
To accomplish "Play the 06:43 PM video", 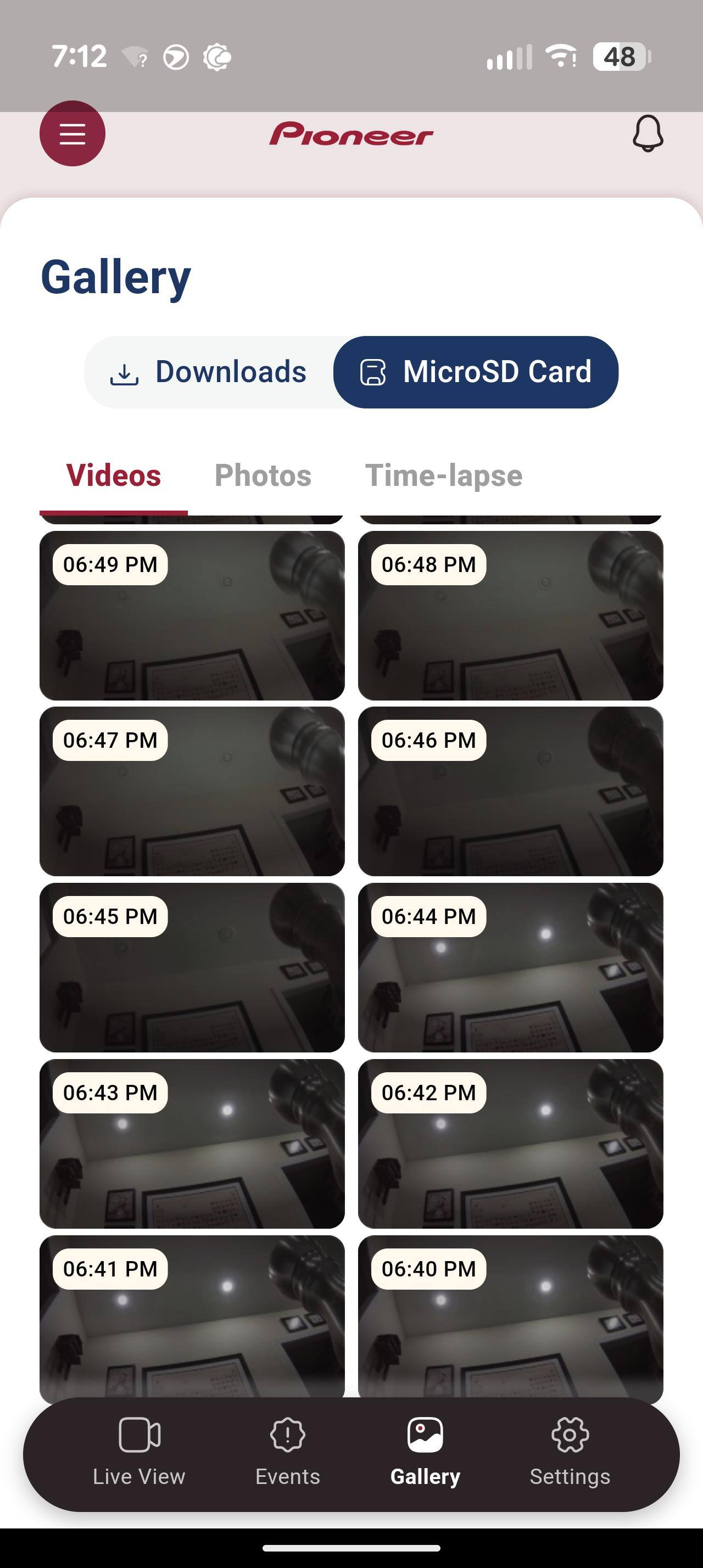I will click(x=192, y=1144).
